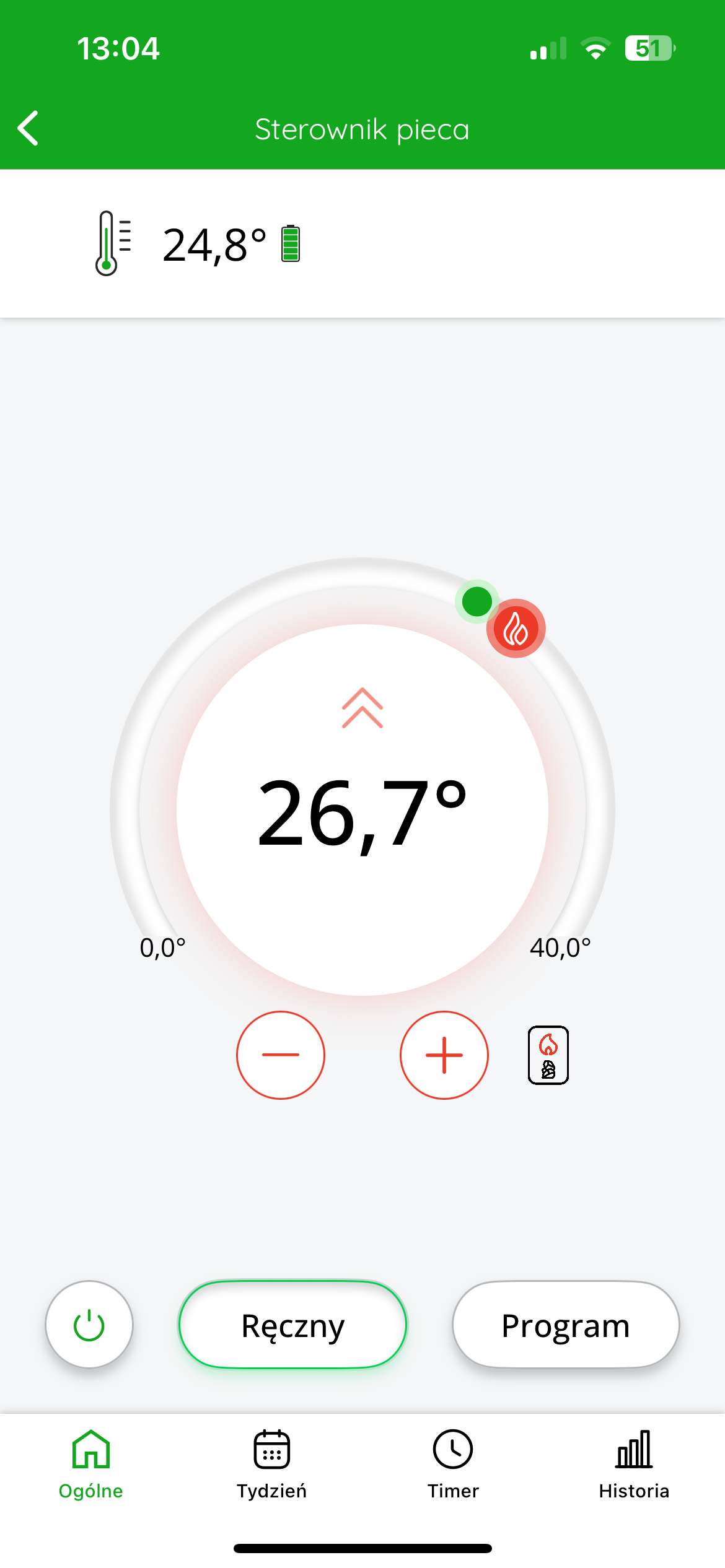Open the Timer tab
725x1568 pixels.
click(453, 1465)
